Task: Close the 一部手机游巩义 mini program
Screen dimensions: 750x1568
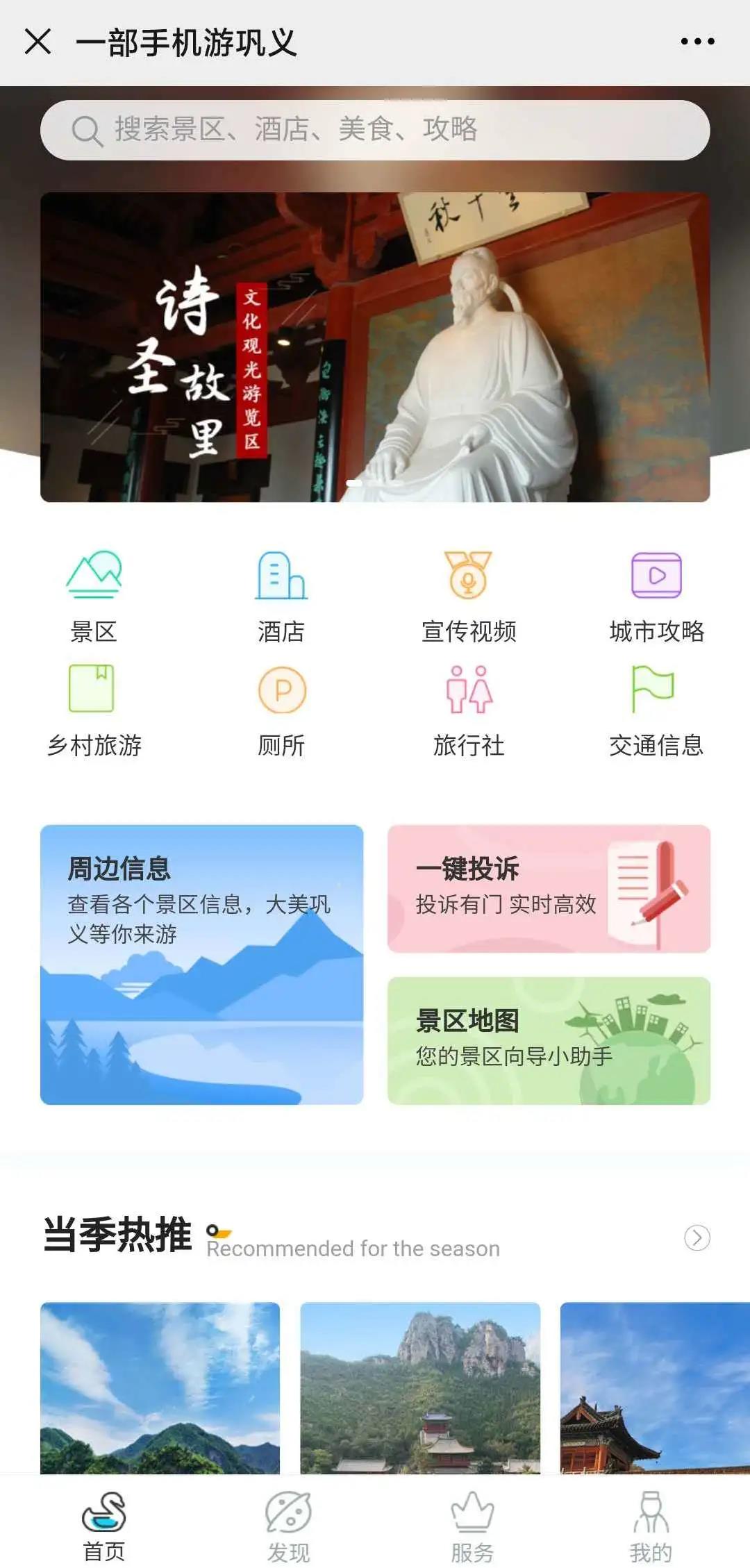Action: coord(38,42)
